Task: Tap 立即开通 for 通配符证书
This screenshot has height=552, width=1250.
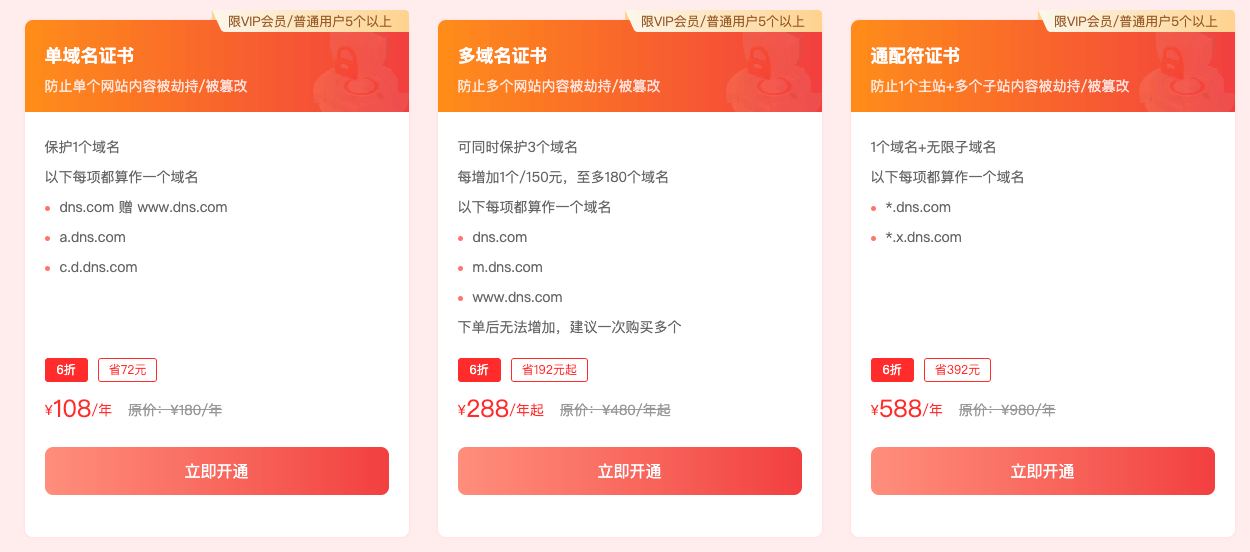Action: click(1042, 471)
